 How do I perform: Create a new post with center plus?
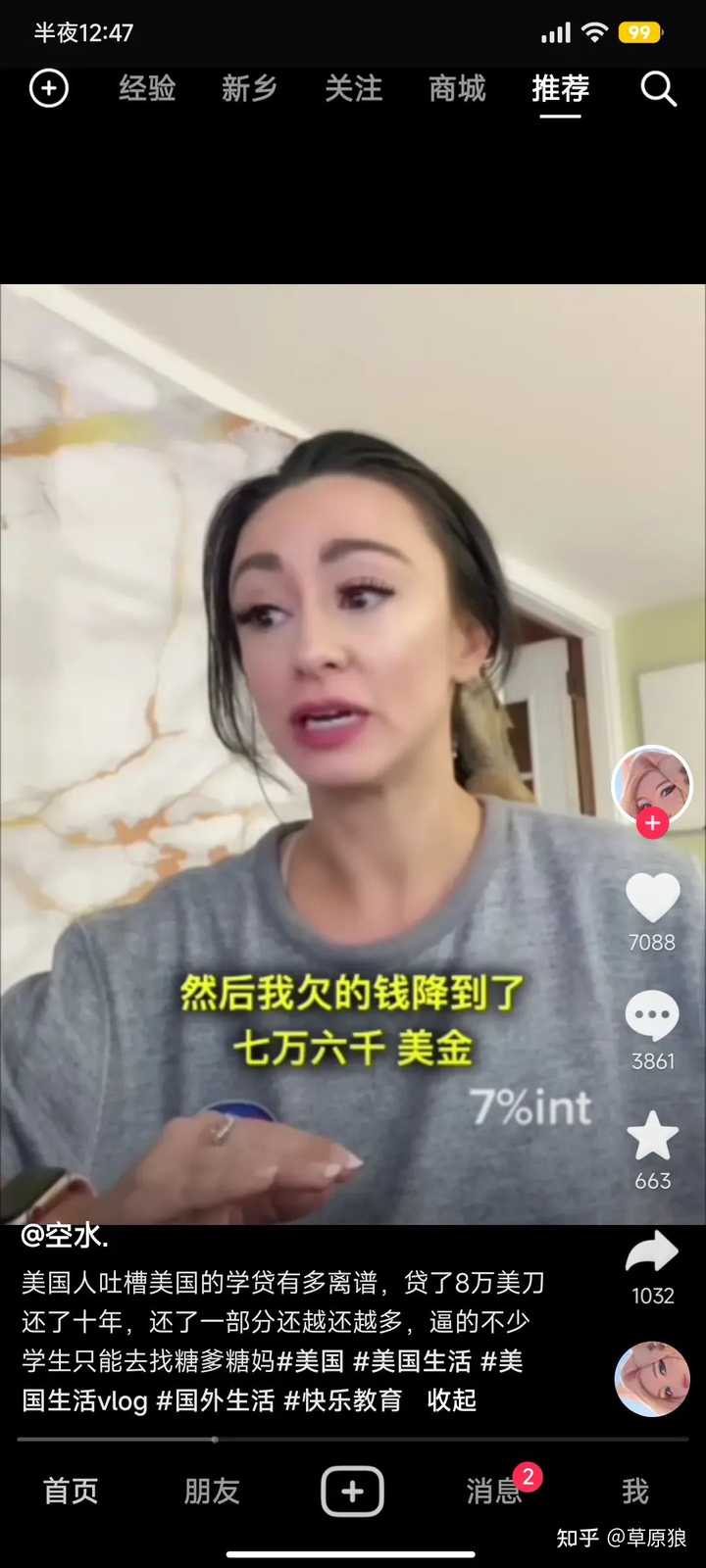coord(353,1492)
